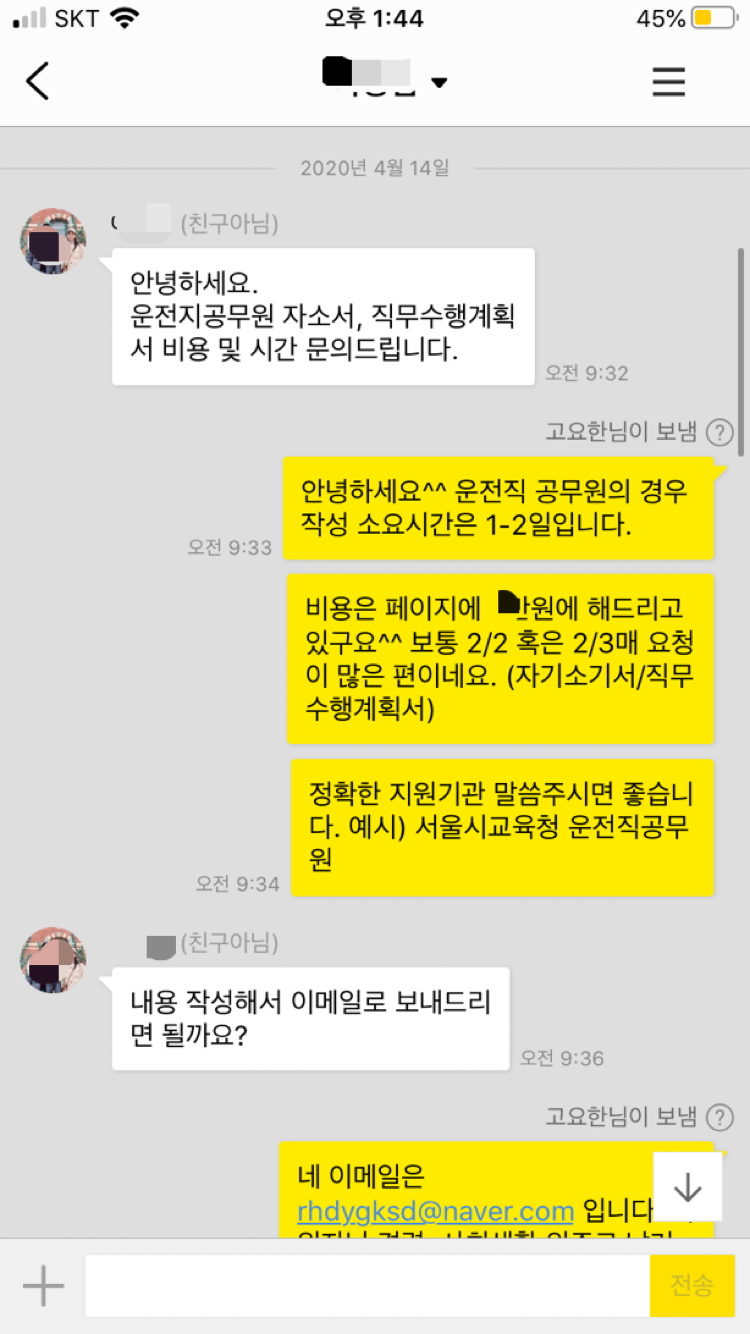Expand the chat title dropdown arrow
The width and height of the screenshot is (750, 1334).
(439, 82)
